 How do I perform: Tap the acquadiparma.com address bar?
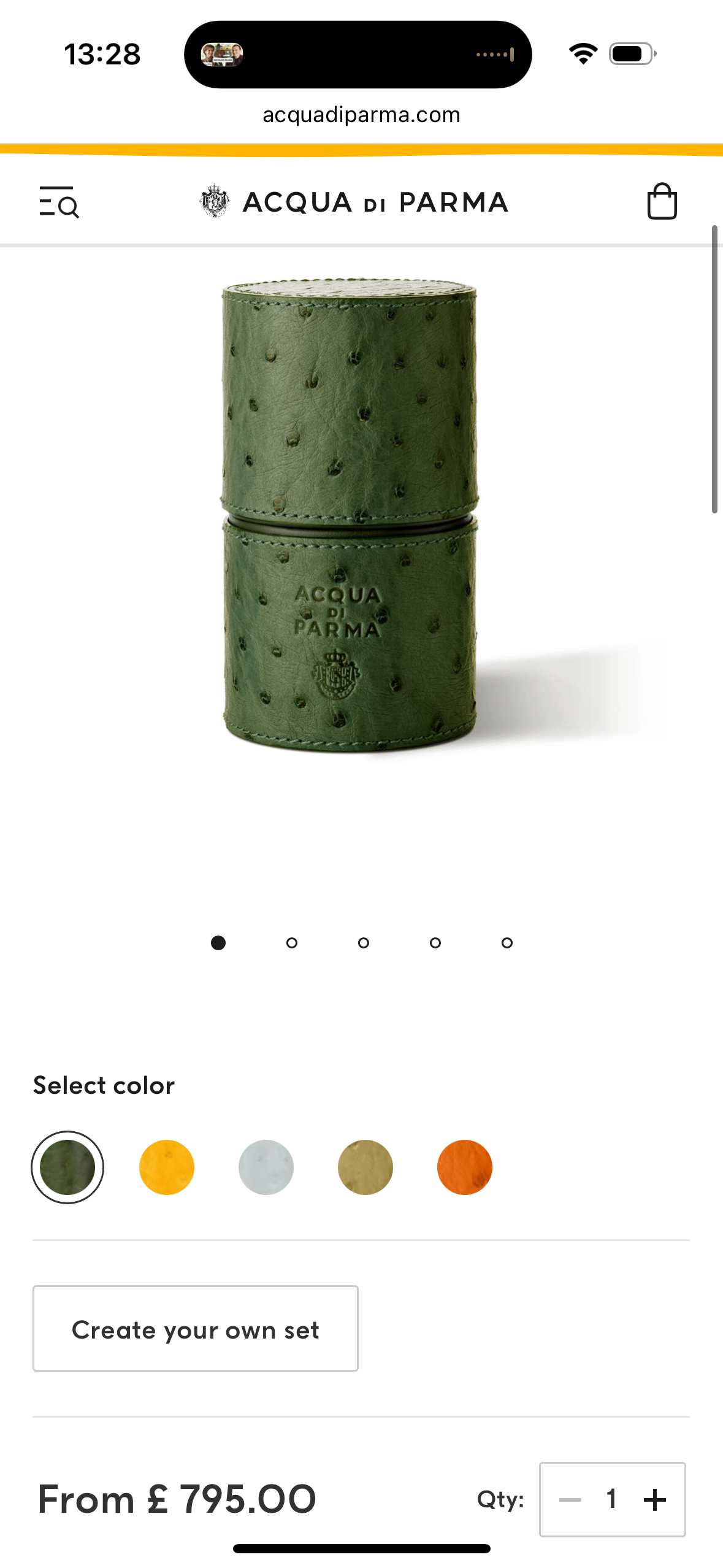point(361,115)
